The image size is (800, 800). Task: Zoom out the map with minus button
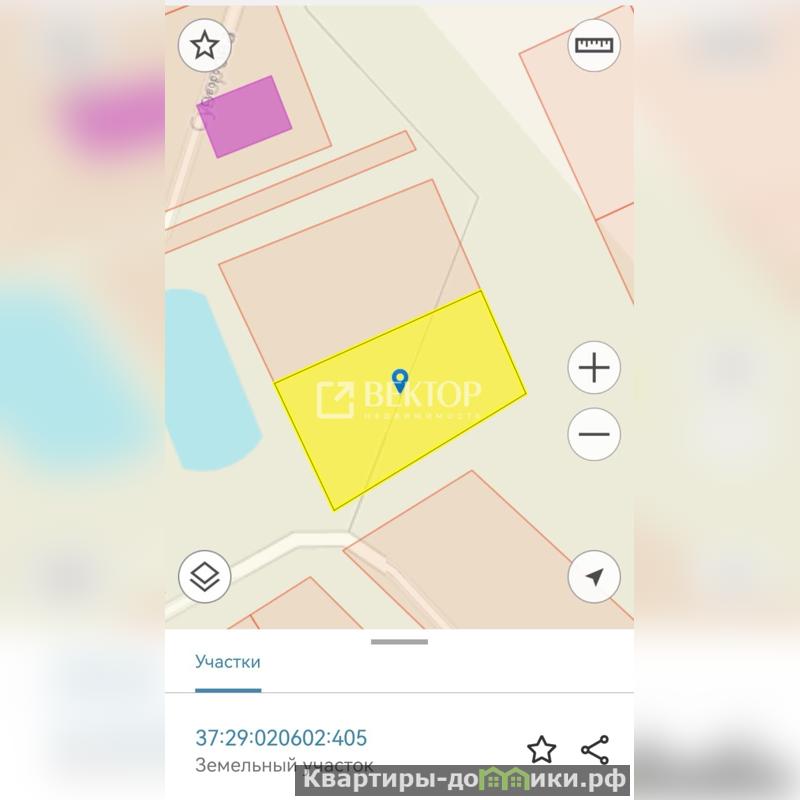tap(594, 434)
